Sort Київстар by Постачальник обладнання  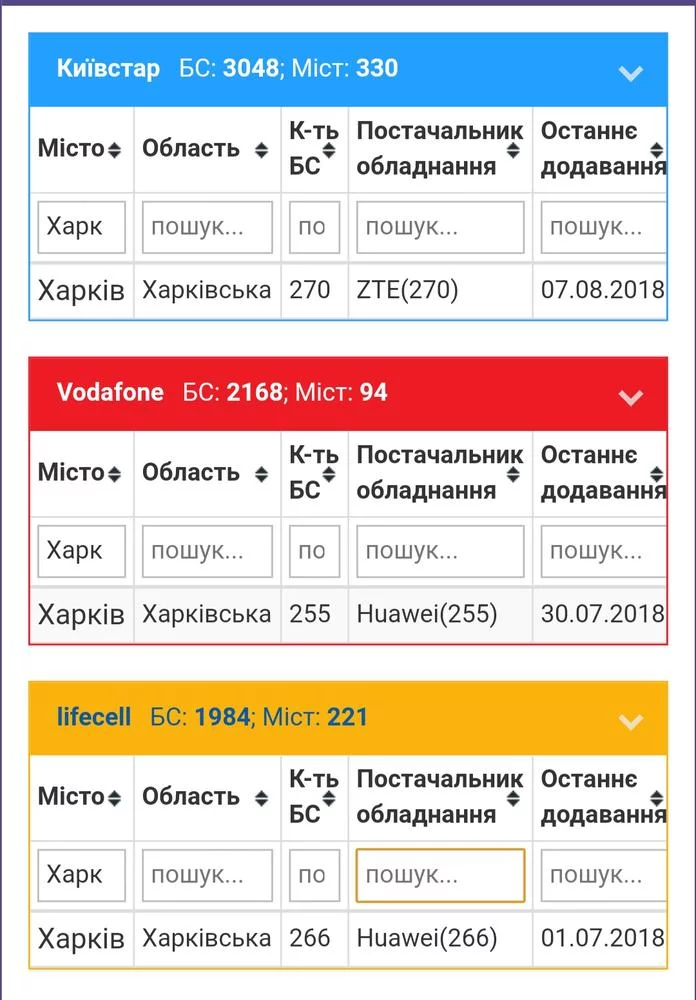[x=513, y=150]
